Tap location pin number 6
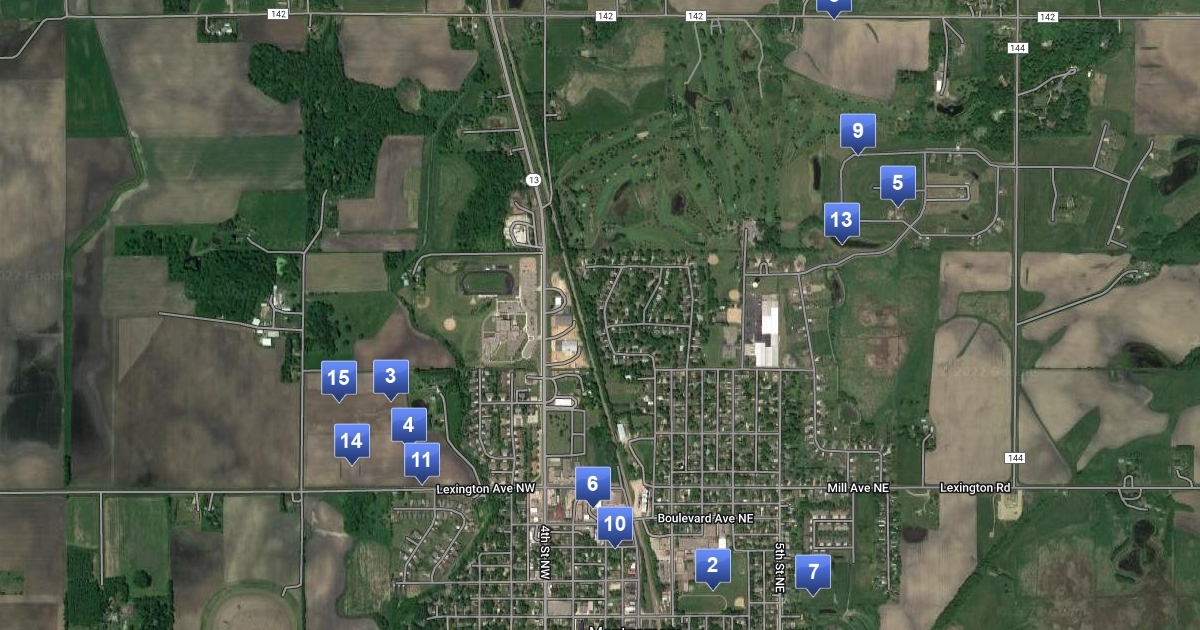1200x630 pixels. point(592,484)
